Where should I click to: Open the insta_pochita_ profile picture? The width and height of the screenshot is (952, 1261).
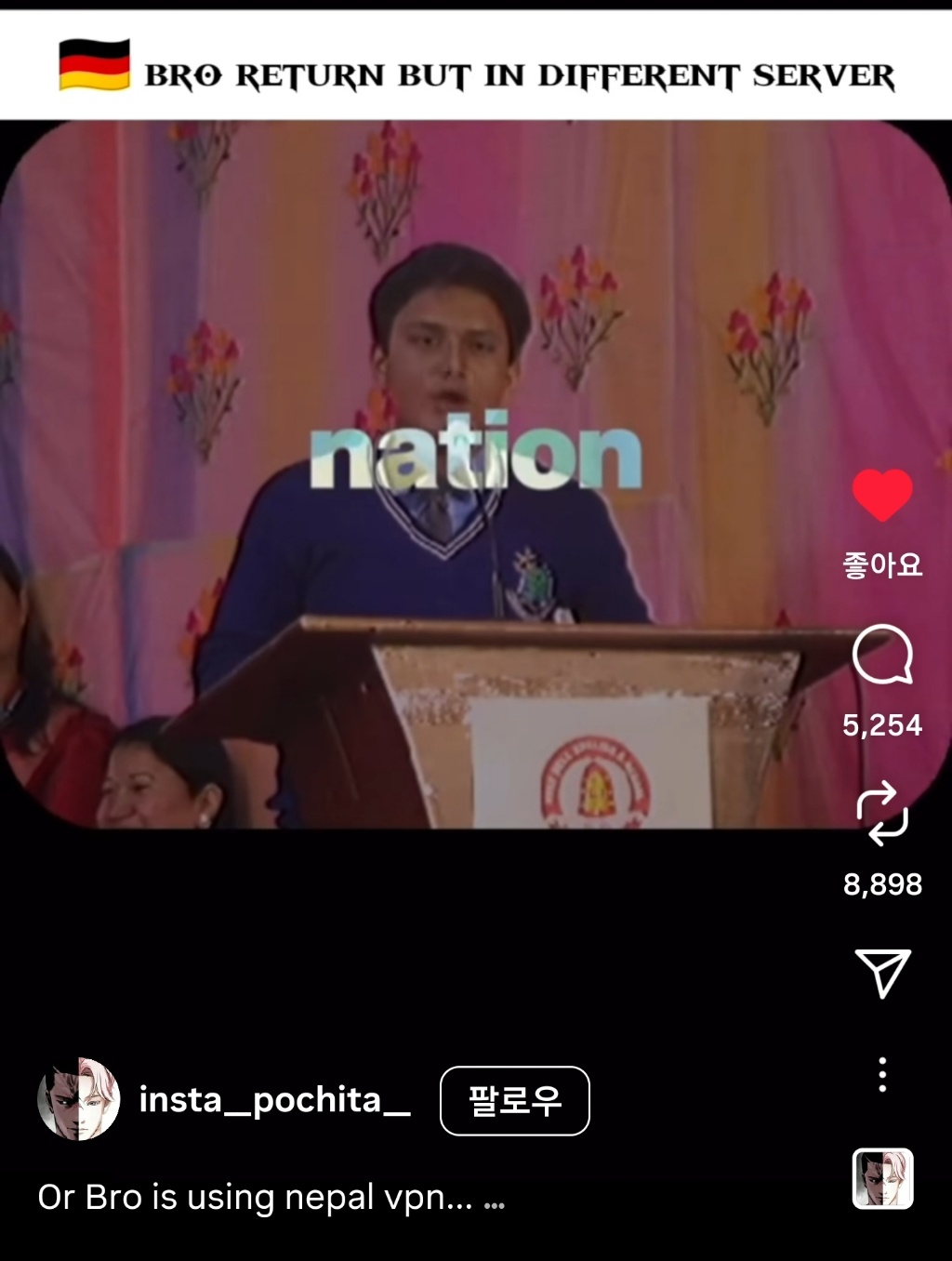(x=79, y=1099)
